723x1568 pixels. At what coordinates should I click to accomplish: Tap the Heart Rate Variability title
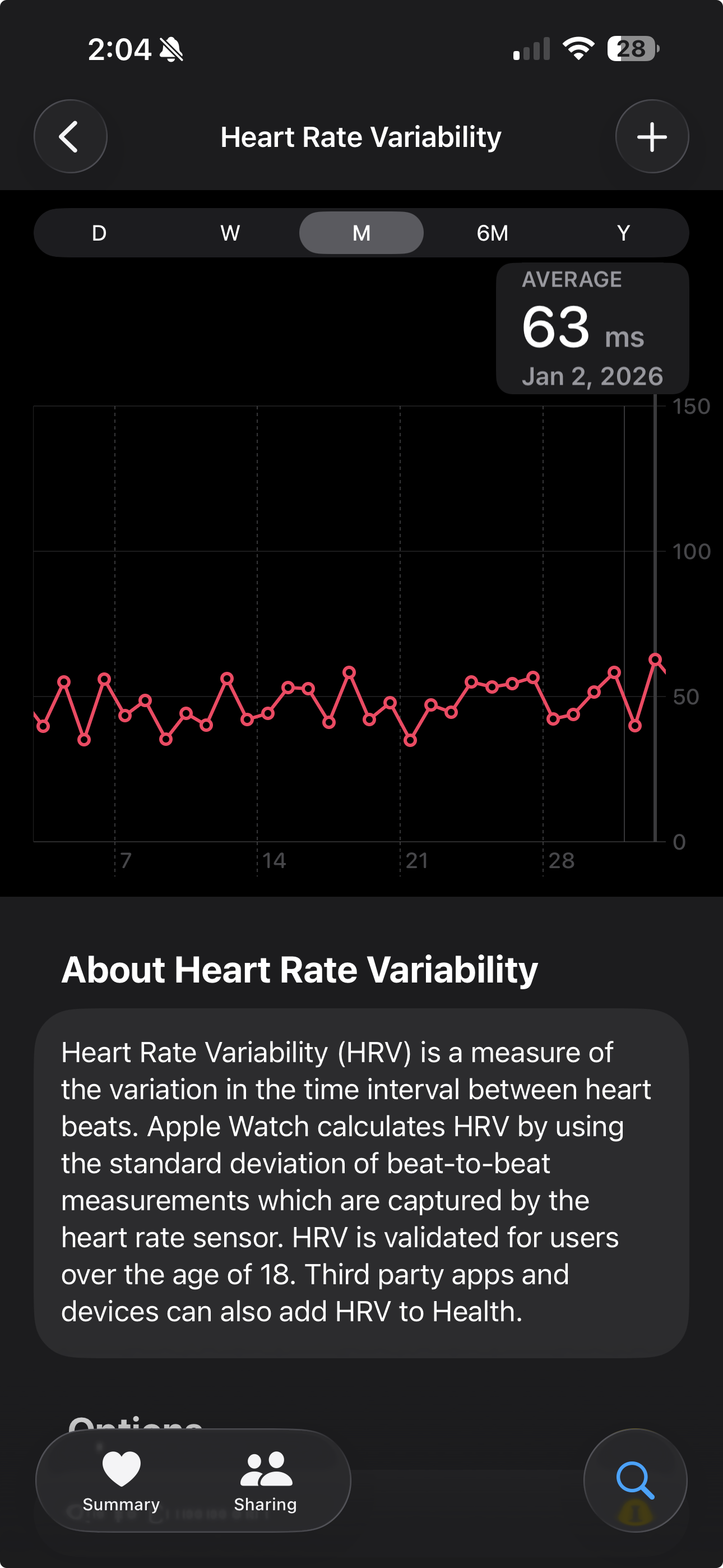click(x=361, y=136)
